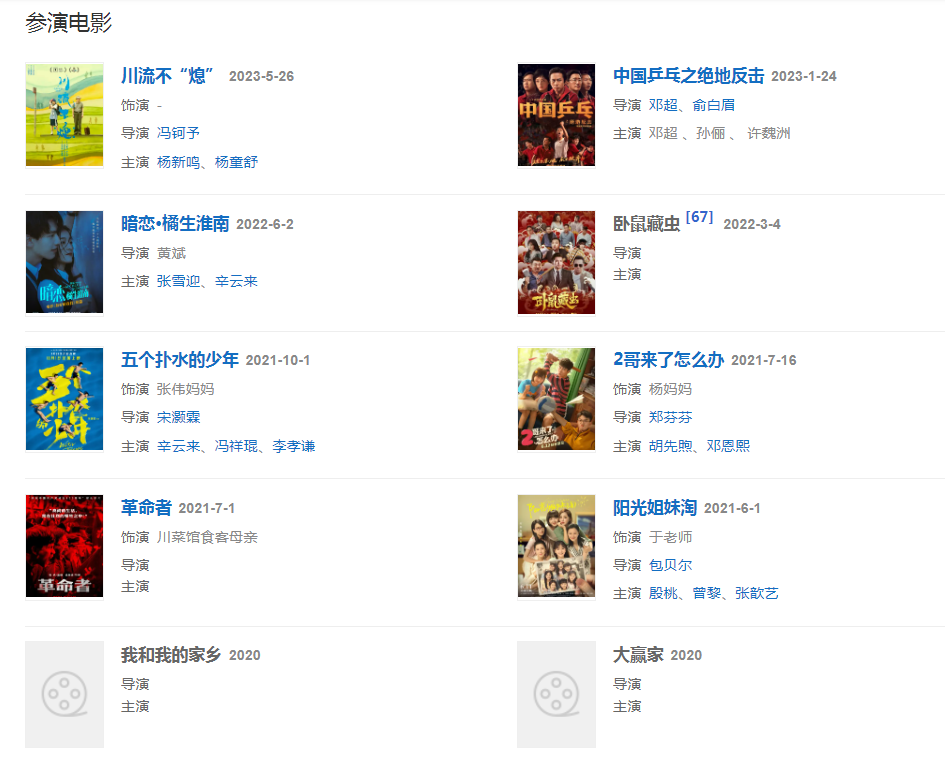This screenshot has width=945, height=759.
Task: View actress 孙俪's page
Action: 712,134
